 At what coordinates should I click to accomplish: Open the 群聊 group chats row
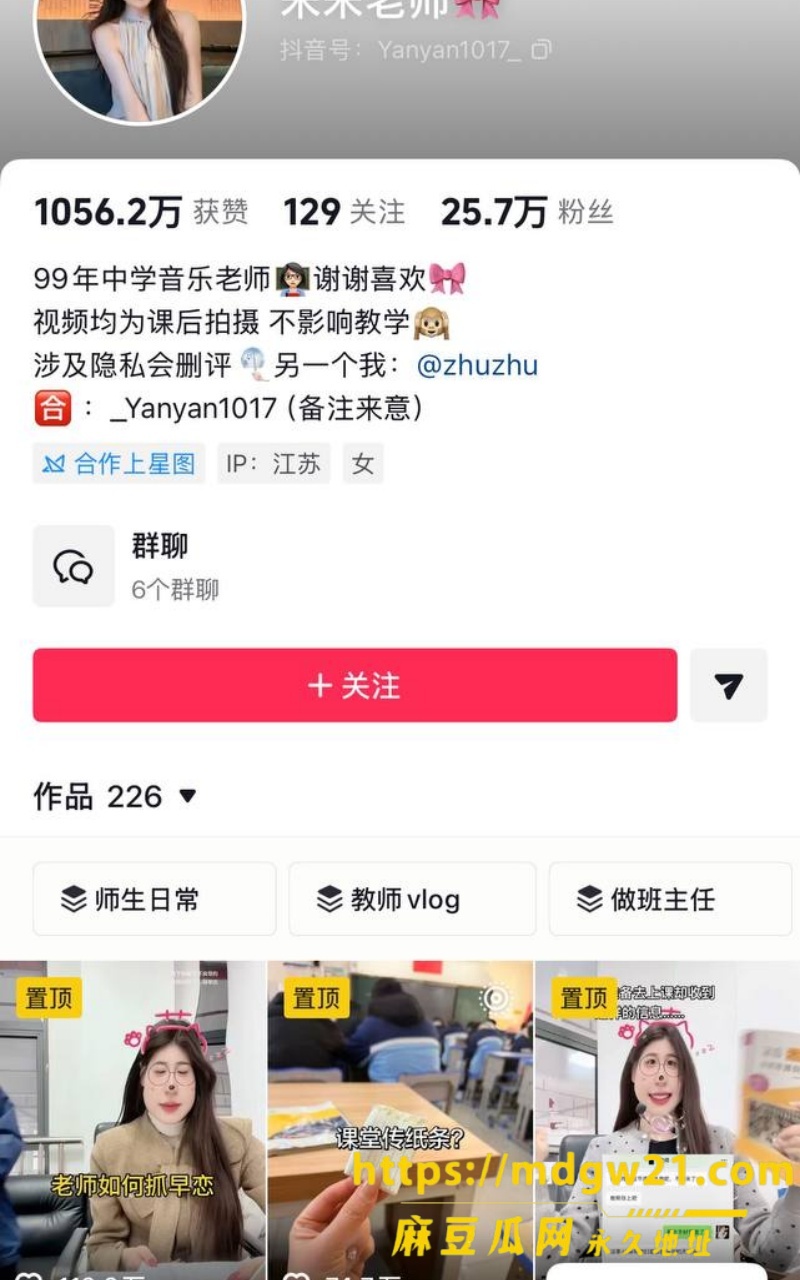(x=400, y=566)
